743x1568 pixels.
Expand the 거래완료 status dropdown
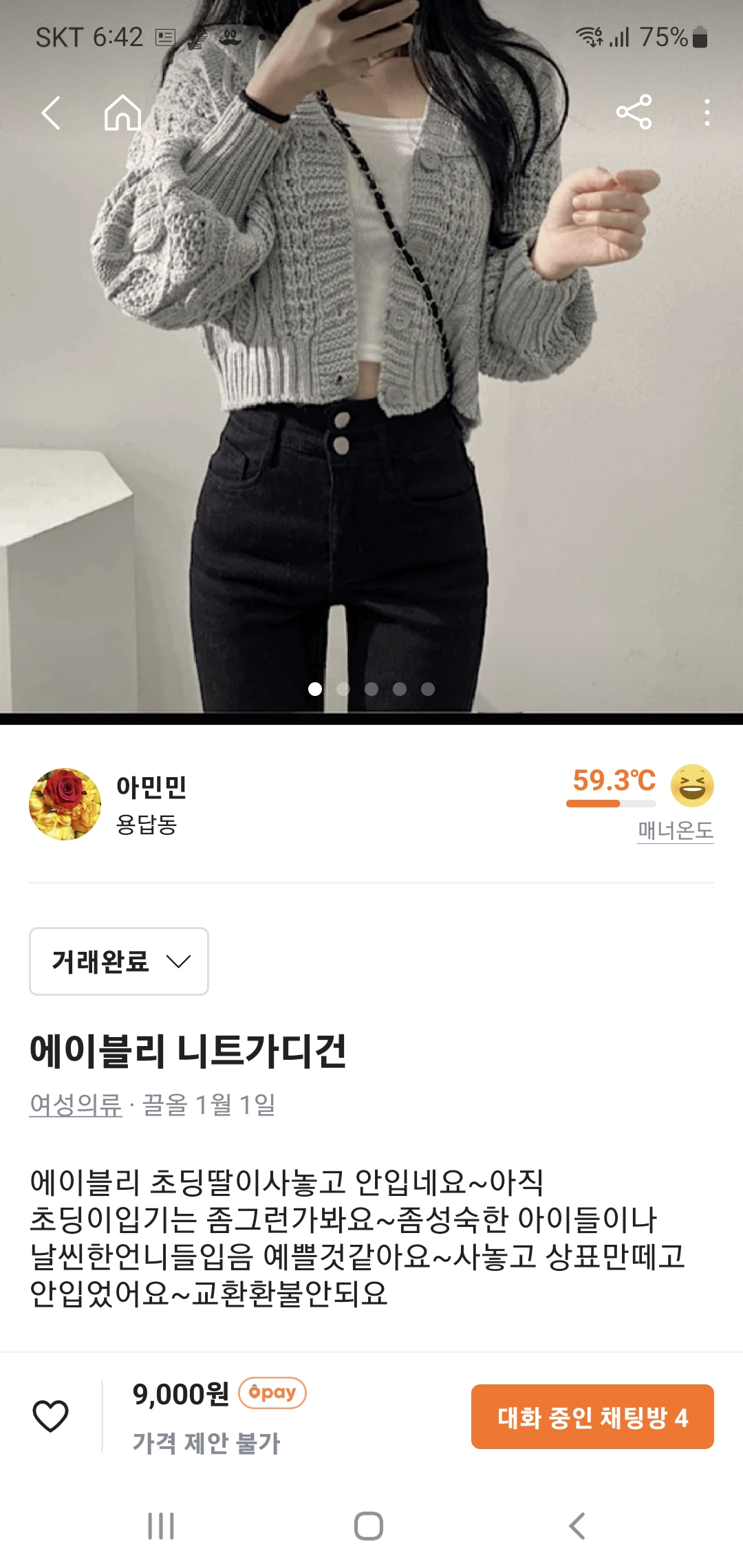point(119,961)
